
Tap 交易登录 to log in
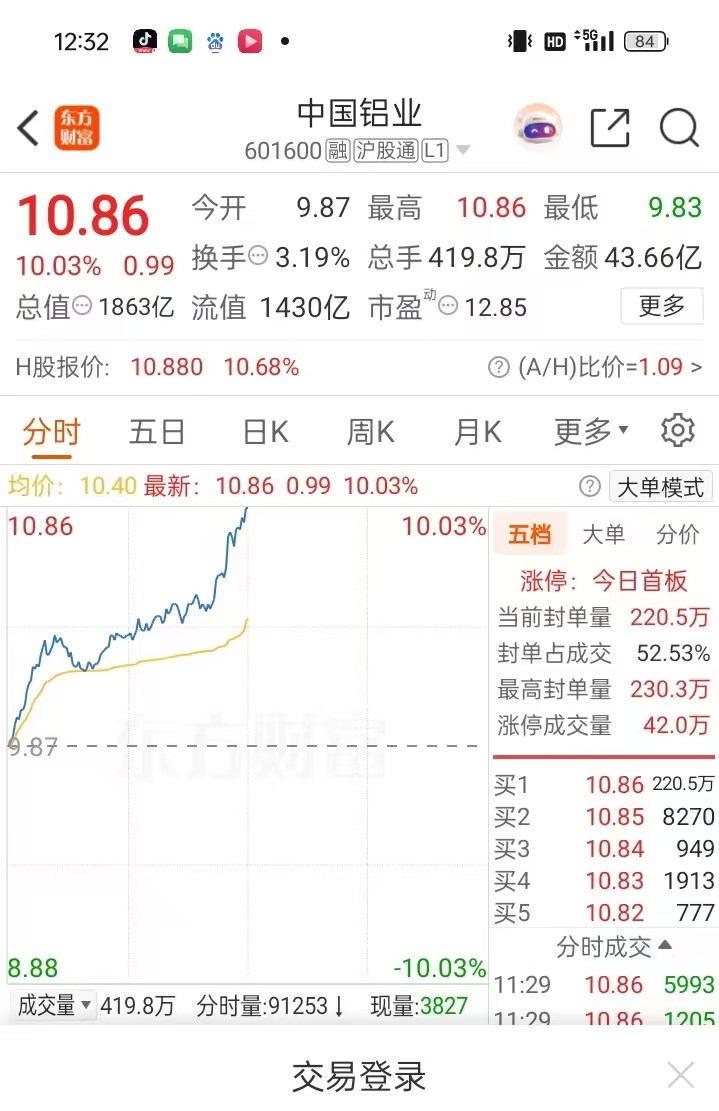[x=359, y=1076]
